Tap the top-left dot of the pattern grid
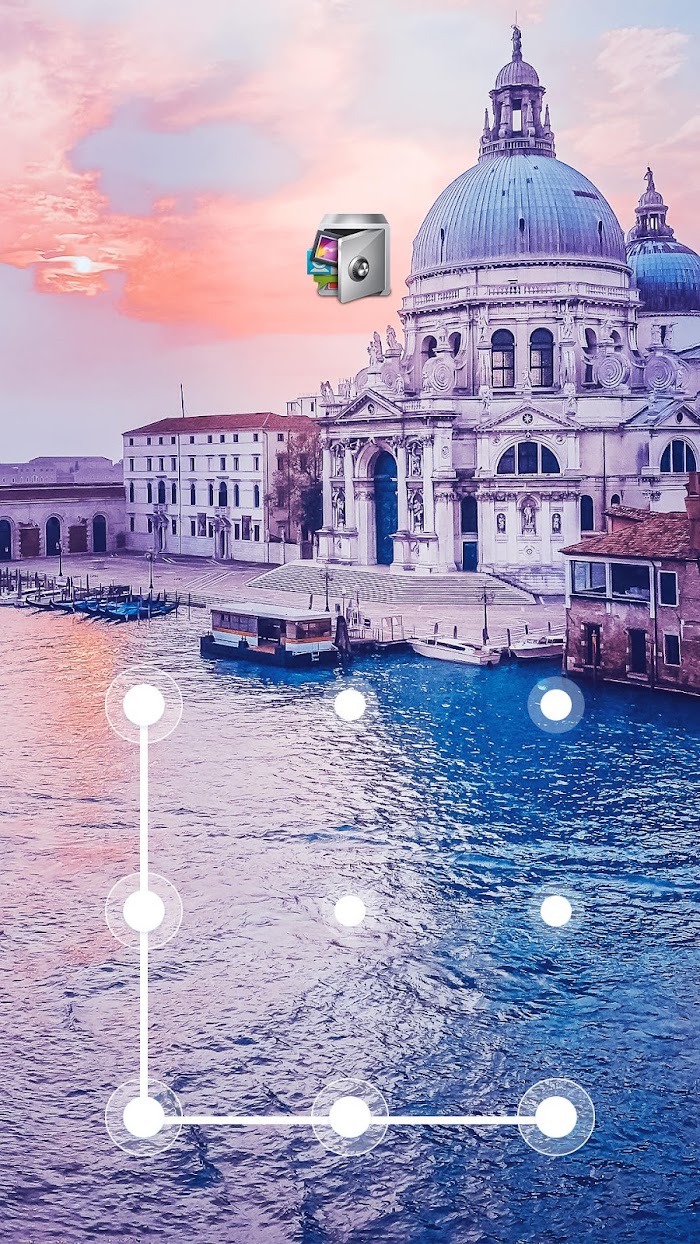This screenshot has height=1244, width=700. [x=144, y=705]
